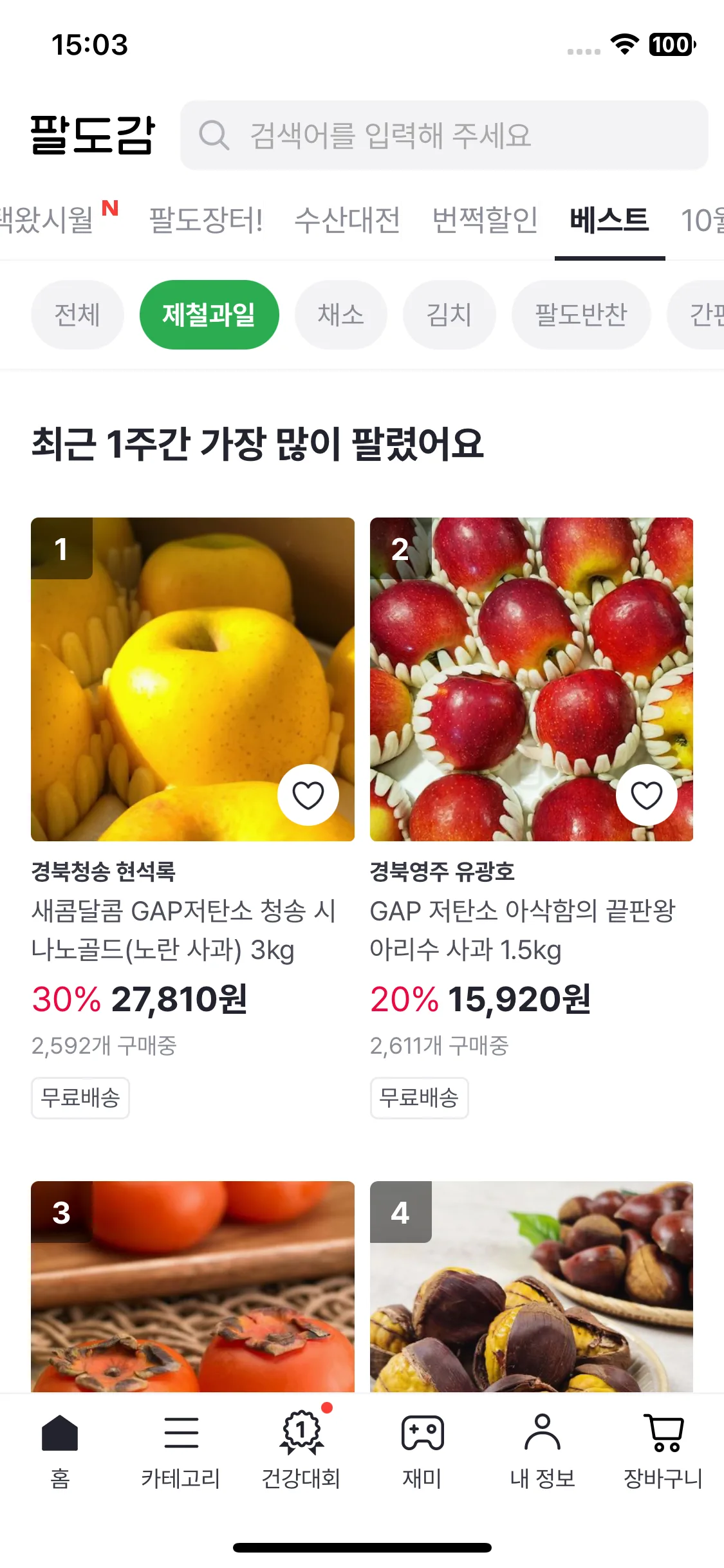The image size is (724, 1568).
Task: Tap the search field to enter keywords
Action: pos(444,135)
